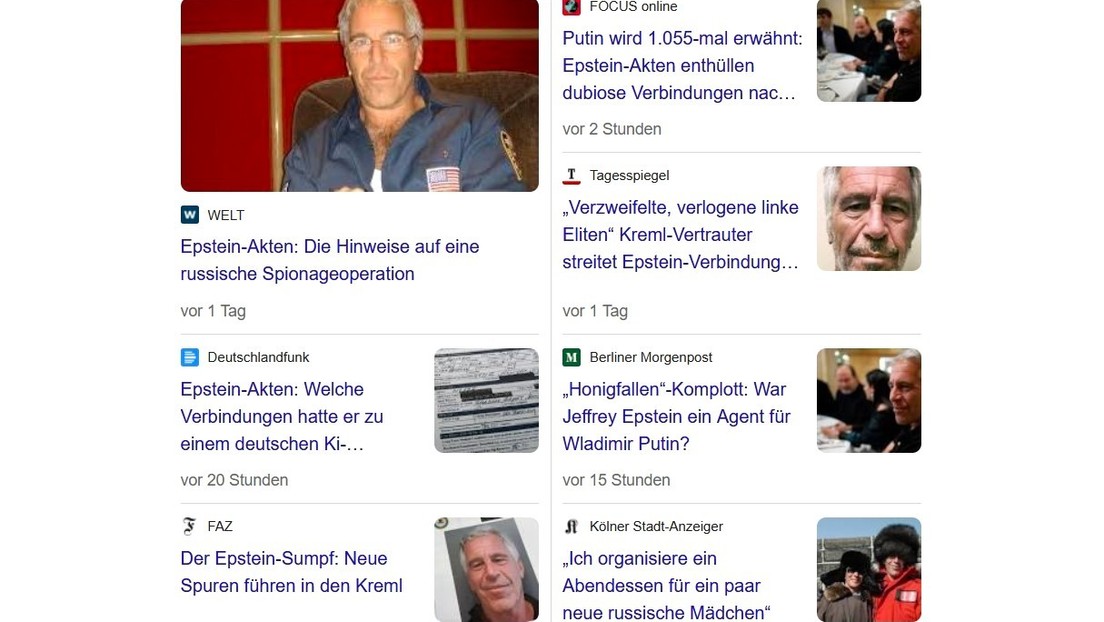Open Deutschlandfunk article on Epstein-Akten
This screenshot has width=1104, height=622.
(282, 416)
